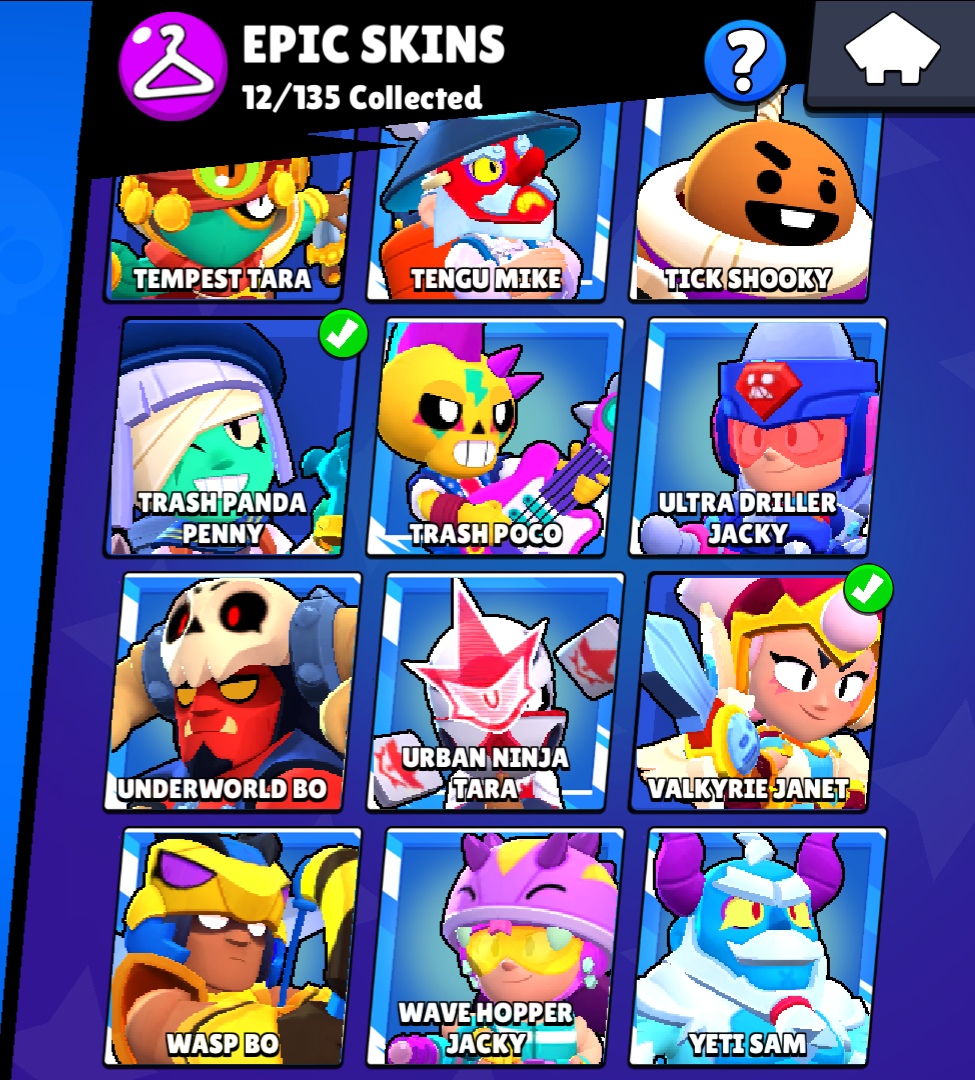Image resolution: width=975 pixels, height=1080 pixels.
Task: Select the Urban Ninja Tara skin
Action: coord(495,692)
